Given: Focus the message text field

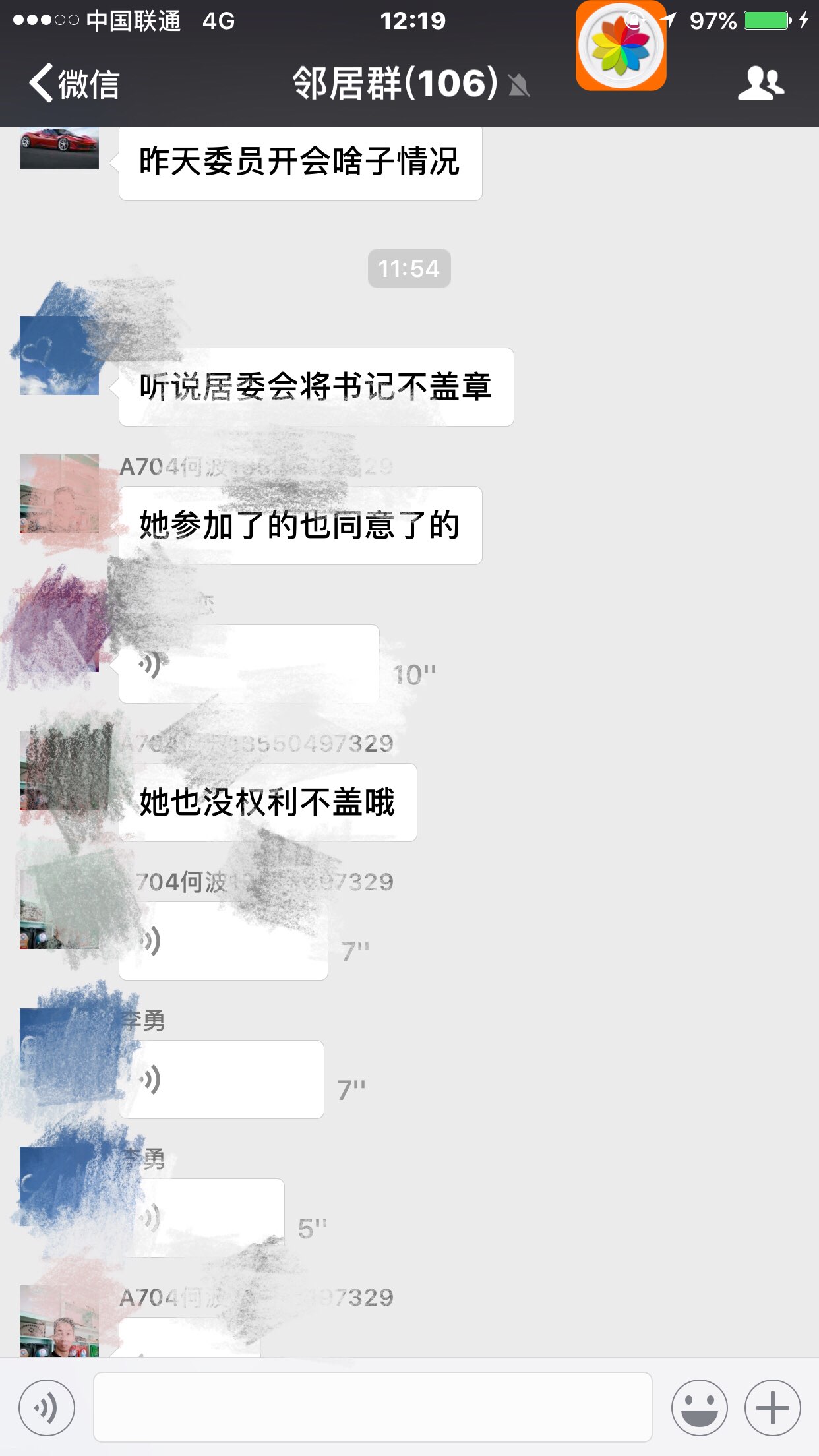Looking at the screenshot, I should [373, 1407].
